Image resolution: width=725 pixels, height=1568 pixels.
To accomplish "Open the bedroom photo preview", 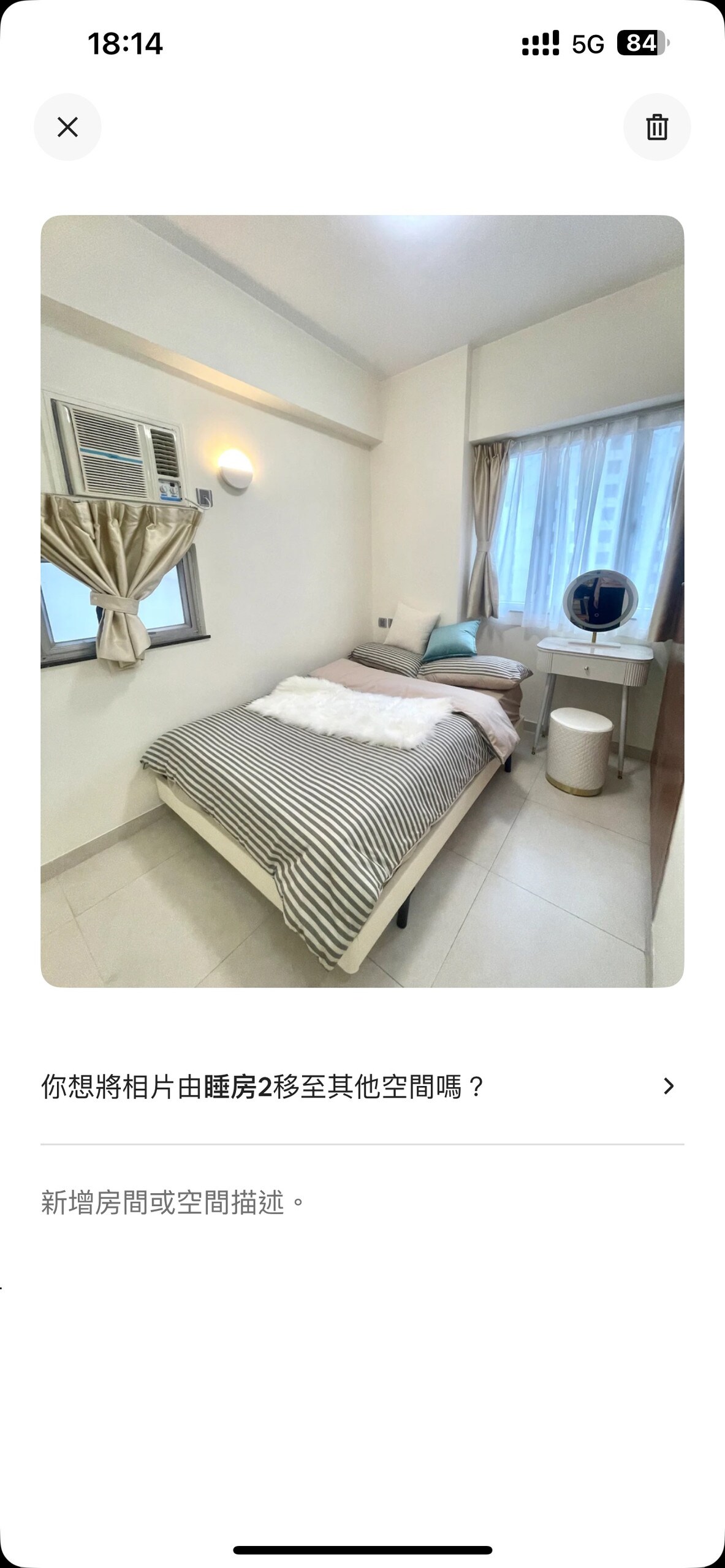I will click(x=362, y=601).
